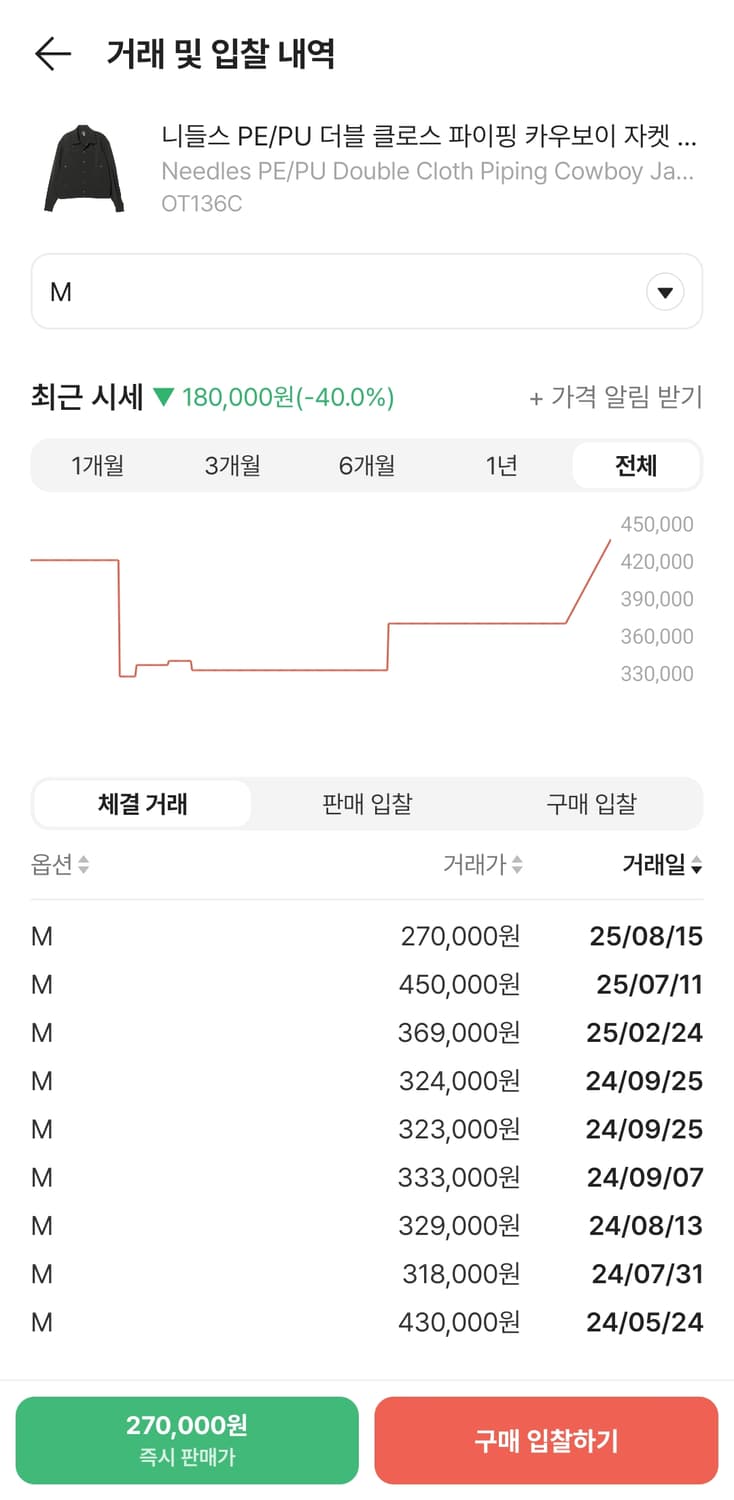Select the 450,000원 transaction from 25/07/11

click(x=367, y=984)
